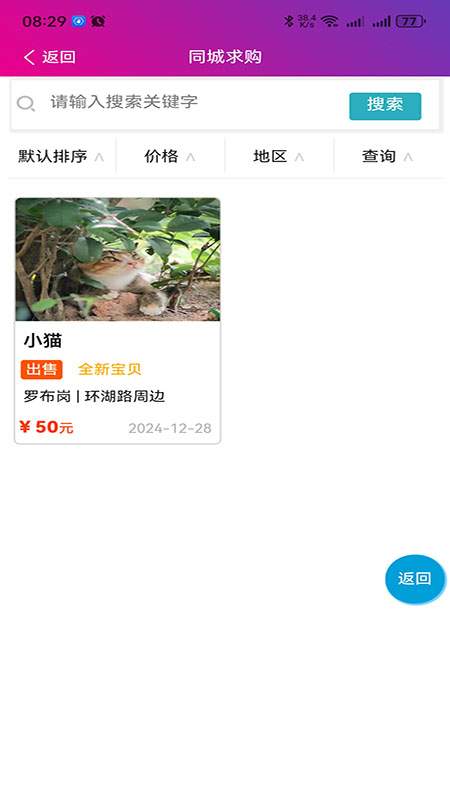Expand the 默认排序 sort dropdown
The image size is (450, 800).
pos(61,156)
